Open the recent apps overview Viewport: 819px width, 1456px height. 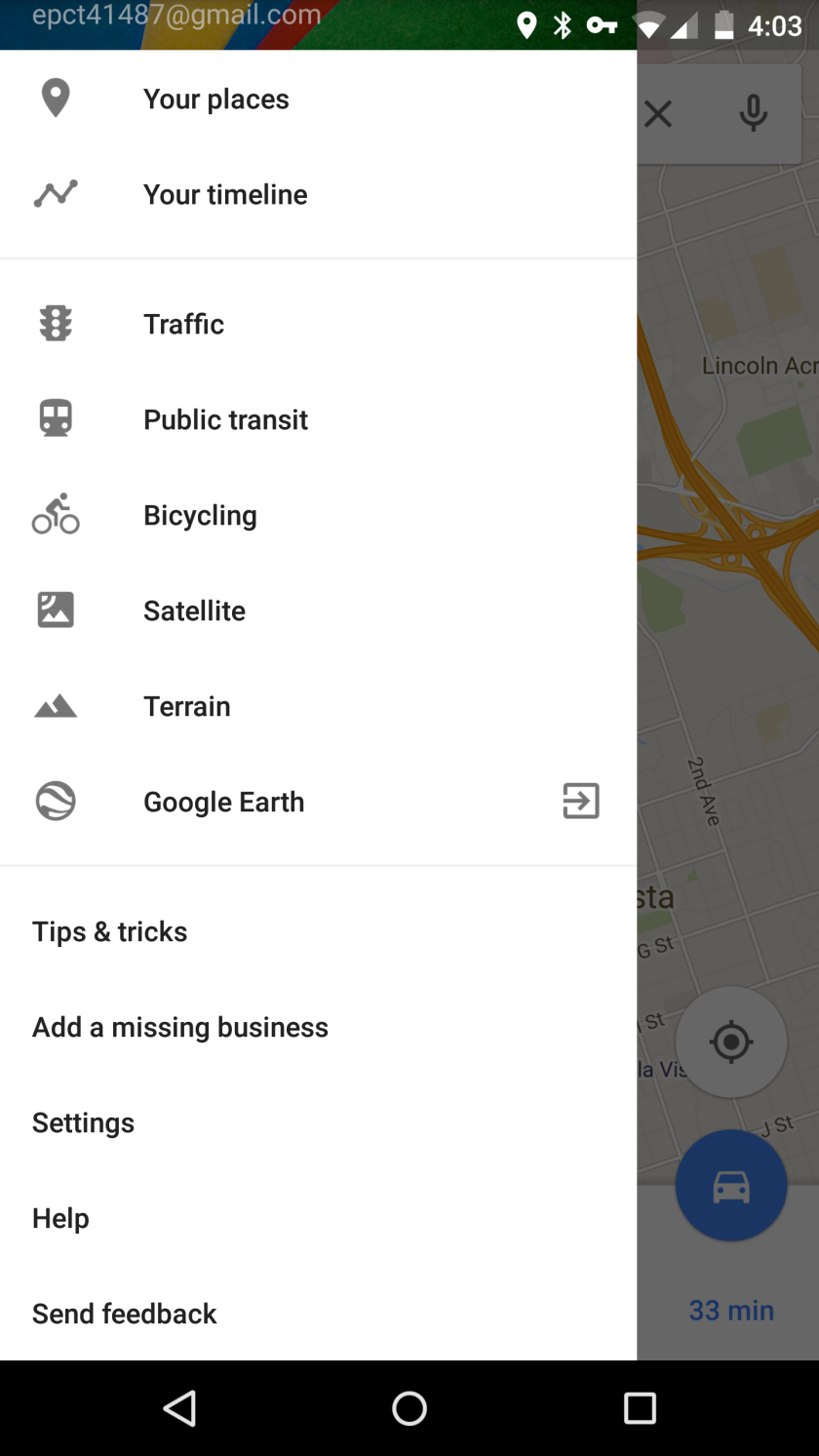coord(641,1407)
